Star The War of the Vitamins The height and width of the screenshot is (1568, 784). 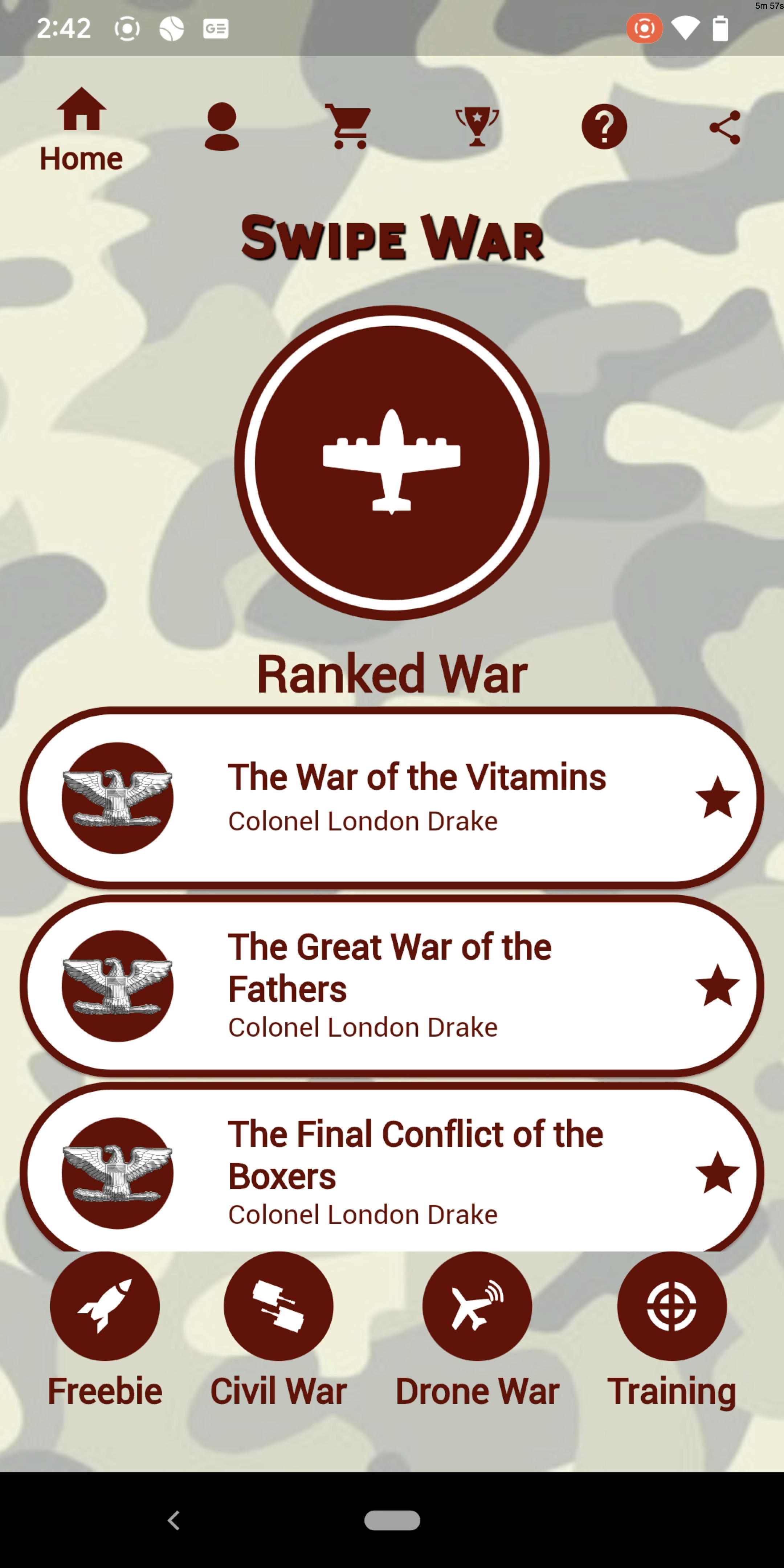(717, 797)
